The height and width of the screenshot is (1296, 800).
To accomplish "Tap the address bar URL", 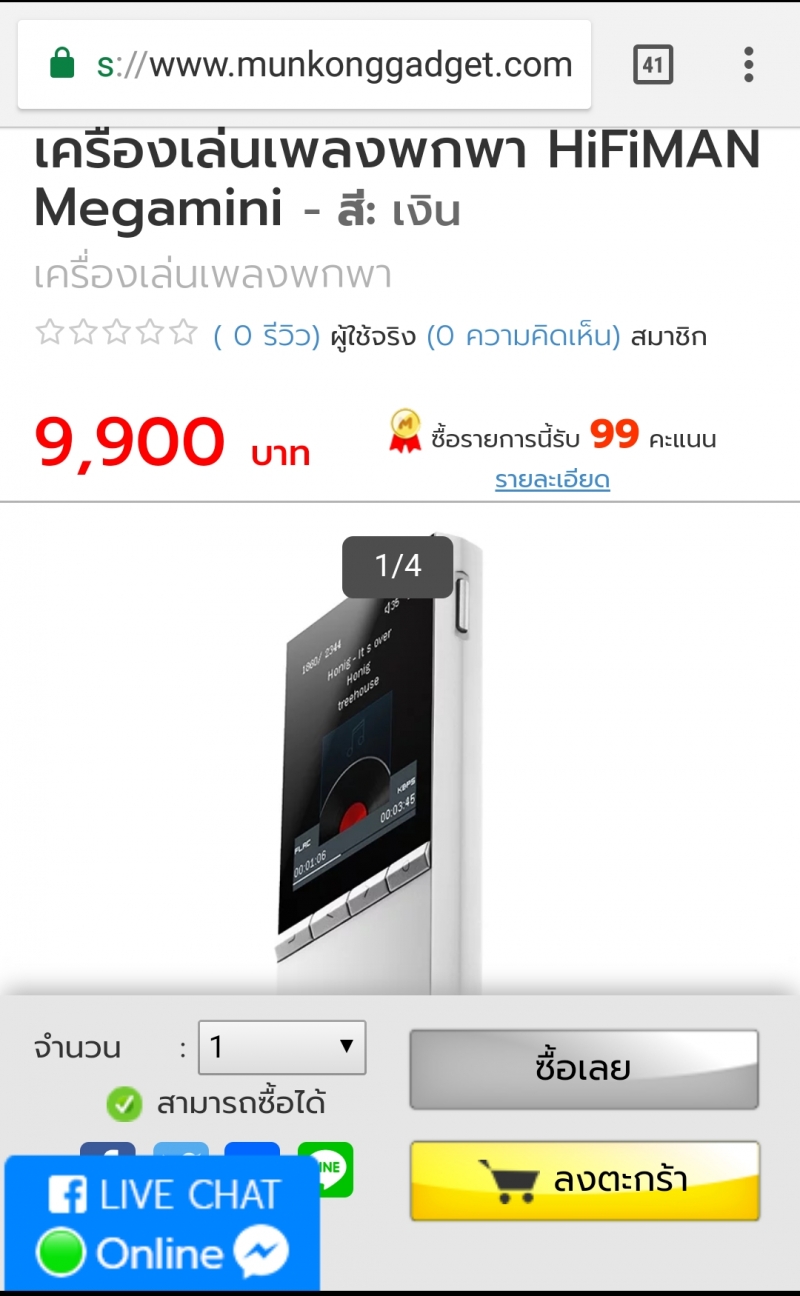I will pos(335,66).
